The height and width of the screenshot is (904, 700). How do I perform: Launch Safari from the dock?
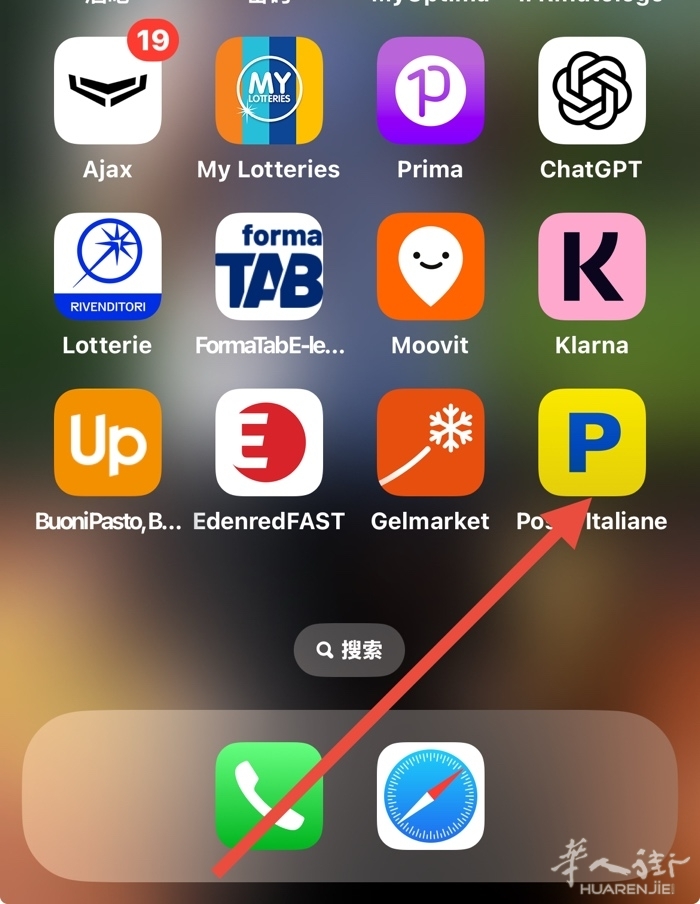tap(430, 795)
